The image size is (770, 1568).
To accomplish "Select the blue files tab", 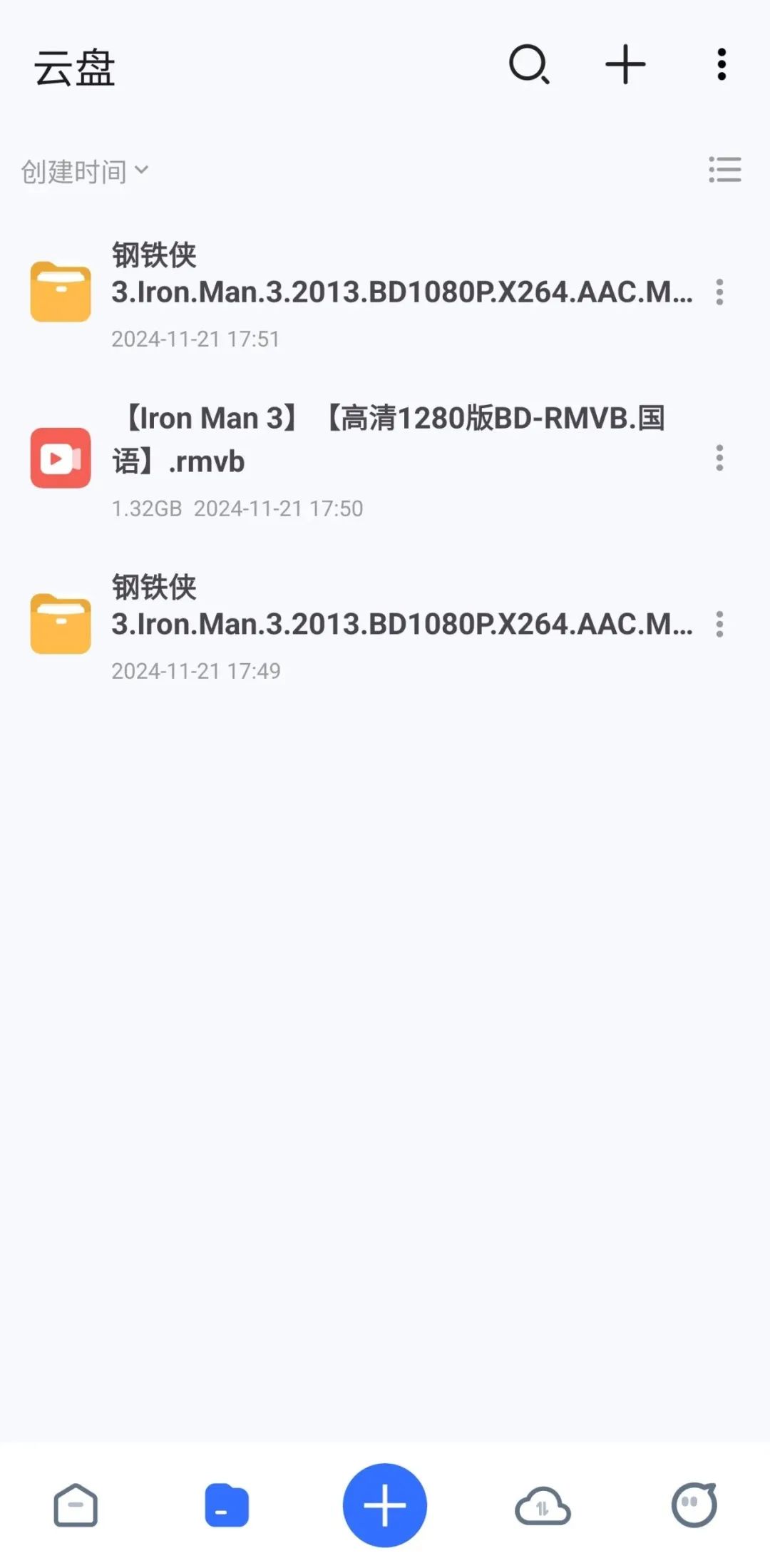I will [x=227, y=1505].
